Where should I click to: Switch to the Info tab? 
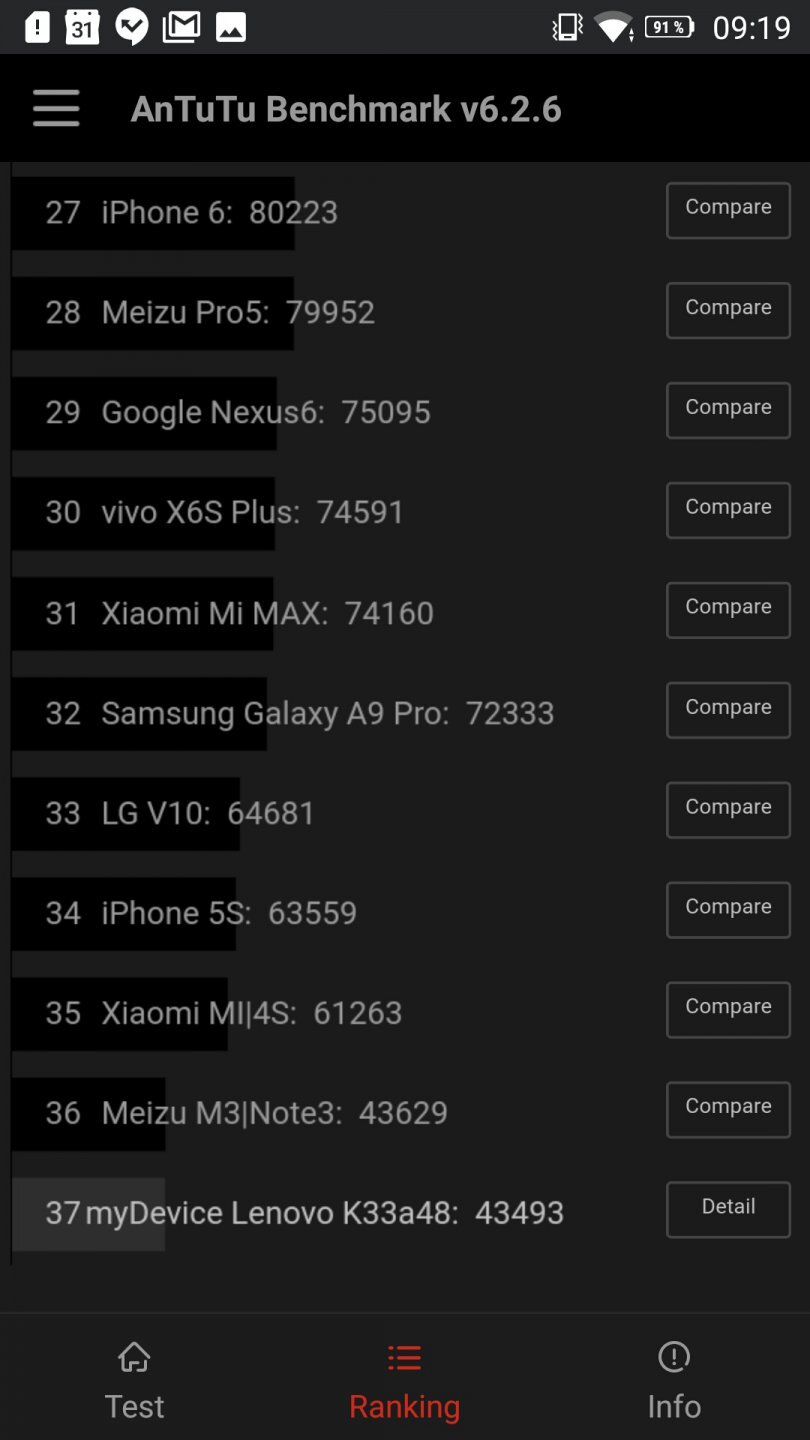(674, 1380)
